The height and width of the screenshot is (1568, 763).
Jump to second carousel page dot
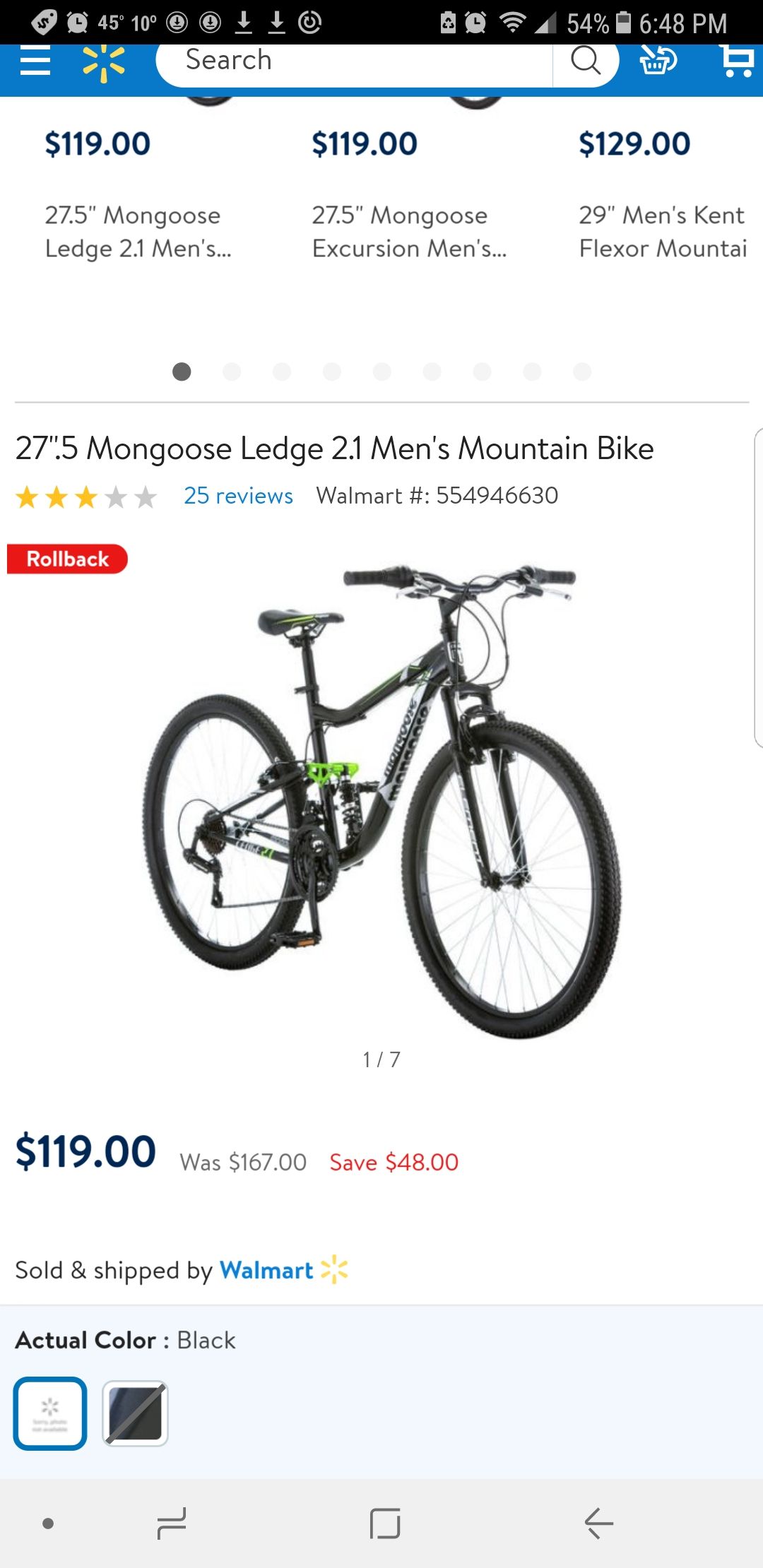point(232,372)
